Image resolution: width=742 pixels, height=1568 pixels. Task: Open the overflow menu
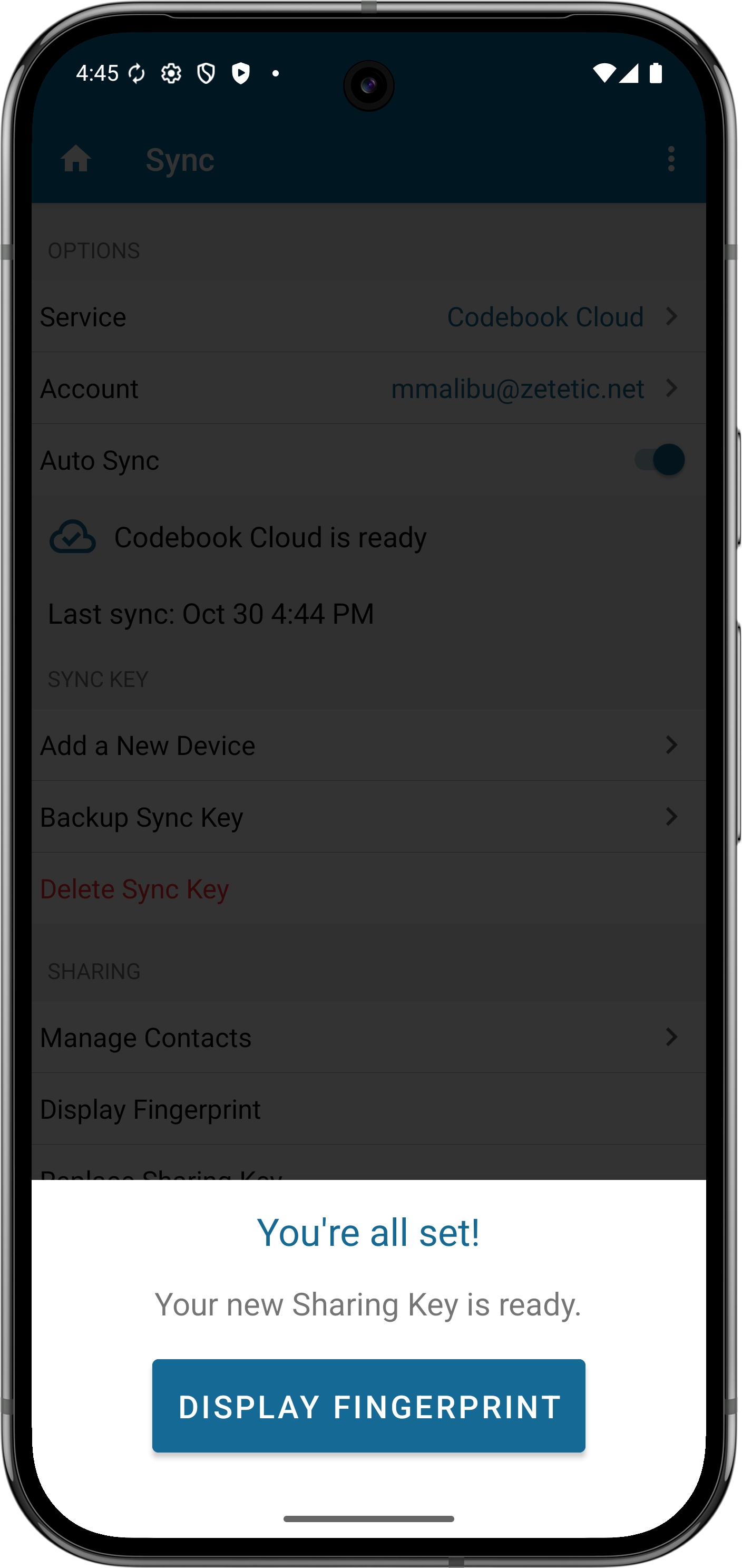[671, 159]
